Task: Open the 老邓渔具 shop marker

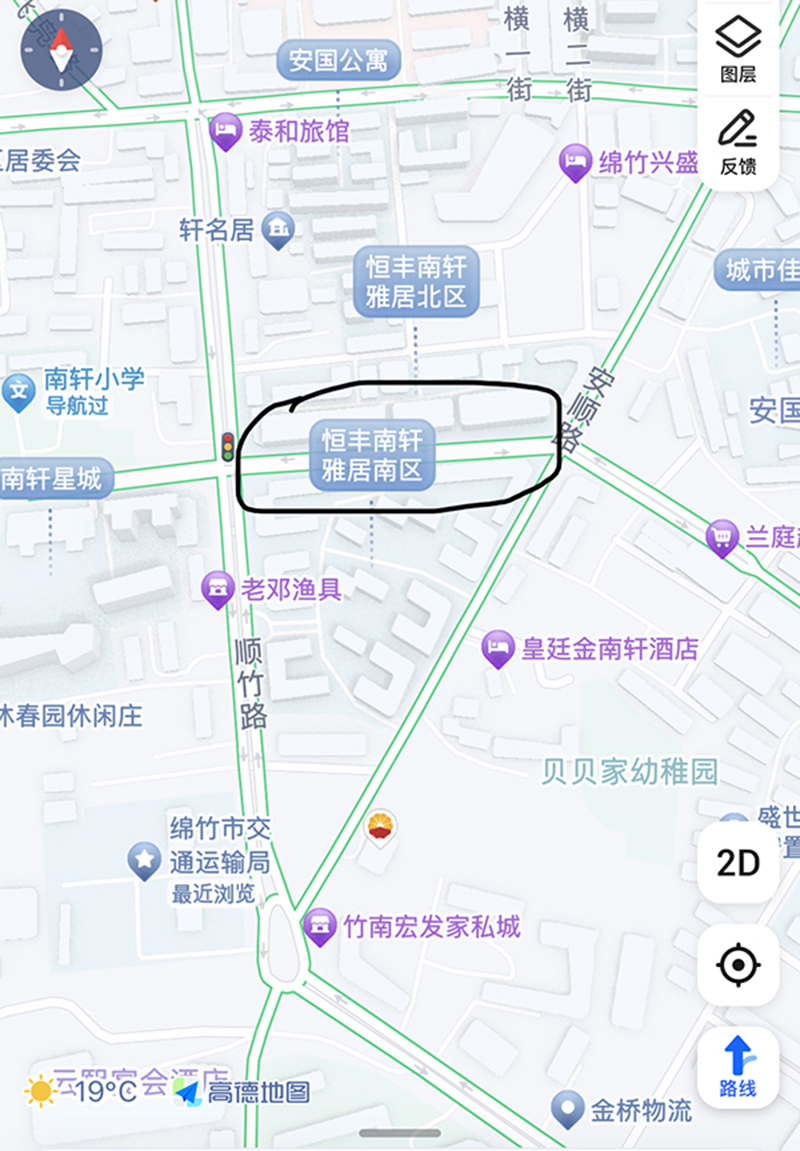Action: tap(217, 590)
